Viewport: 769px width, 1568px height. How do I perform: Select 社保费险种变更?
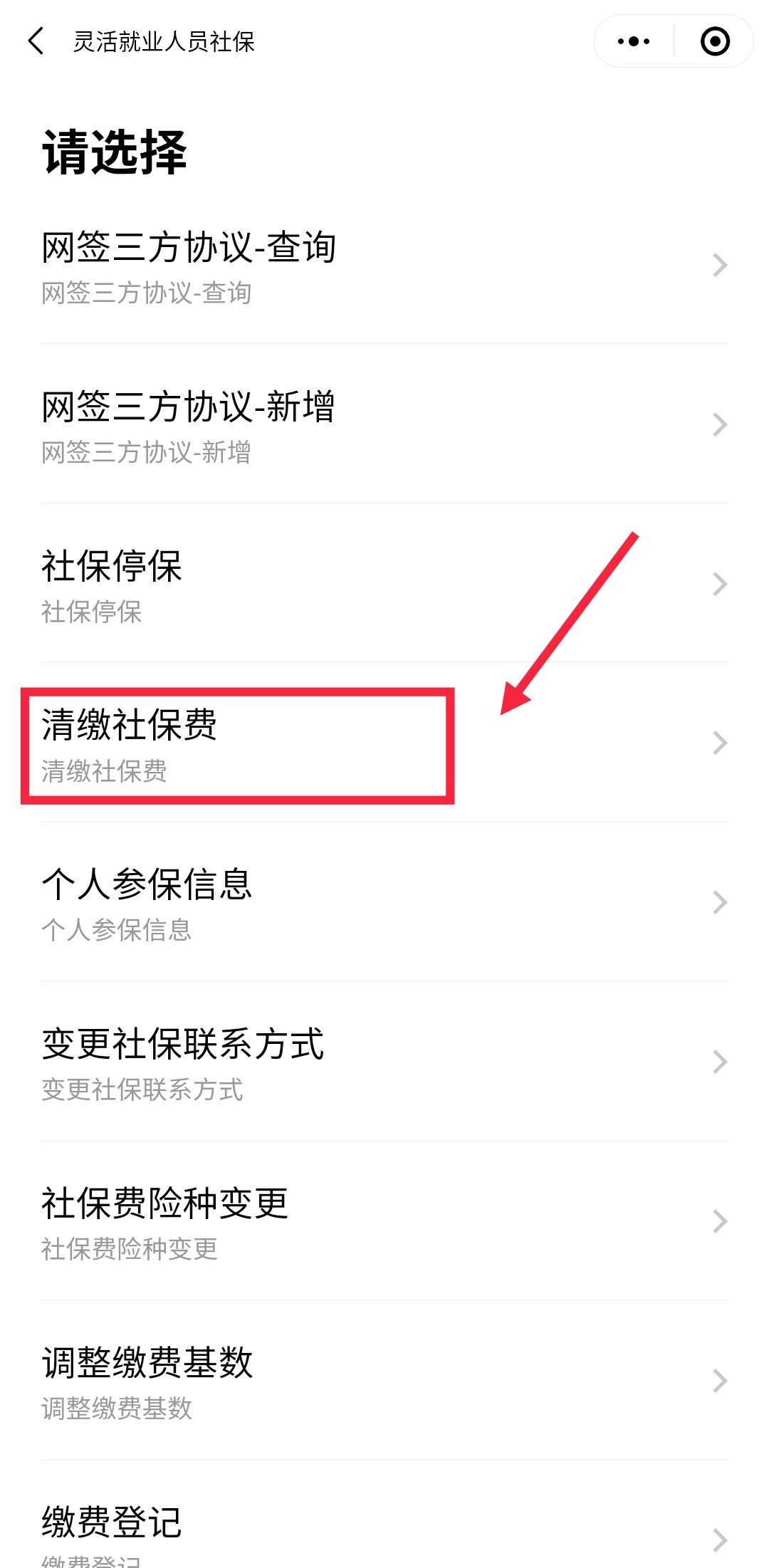point(384,1222)
